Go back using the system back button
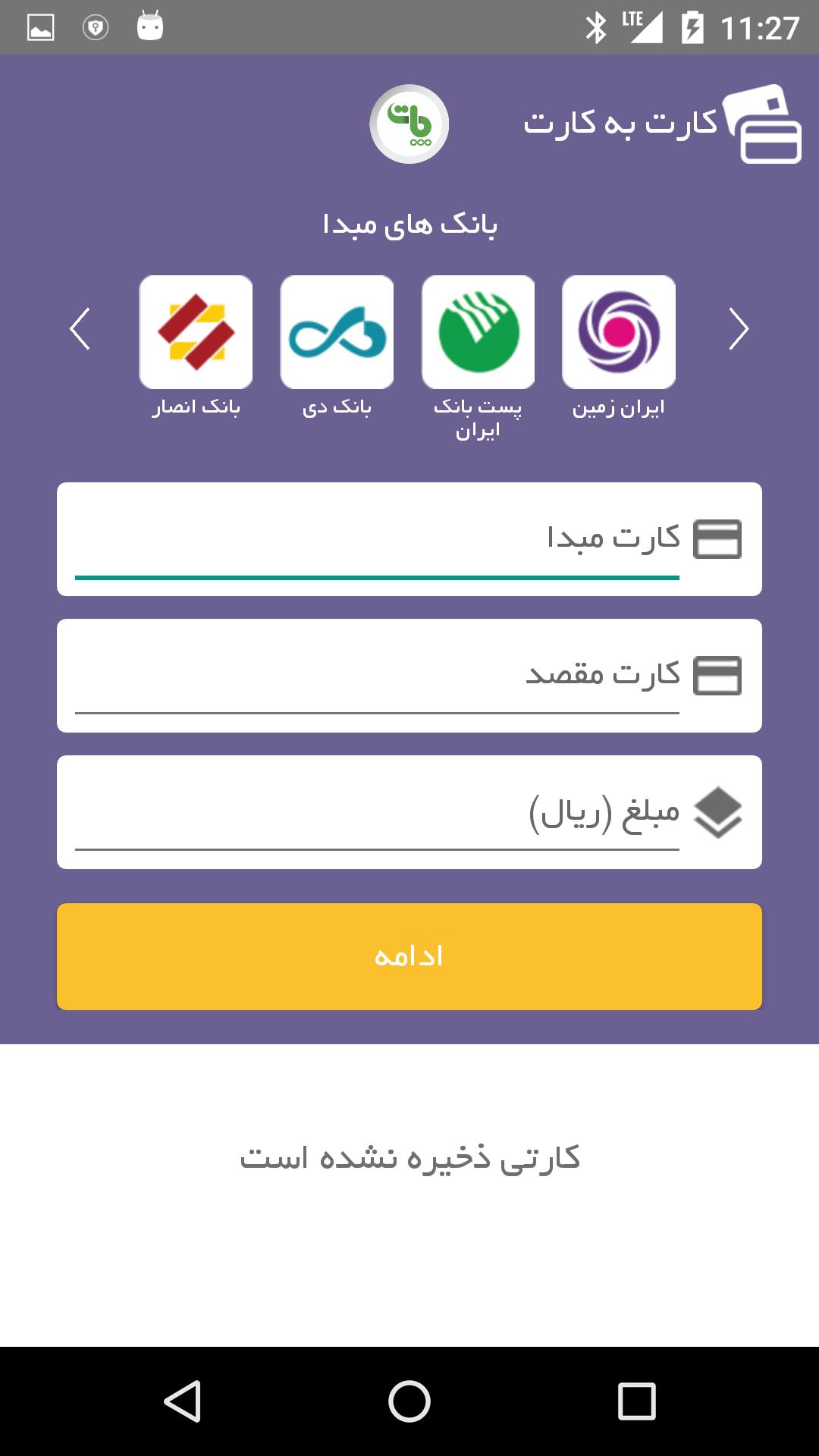The height and width of the screenshot is (1456, 819). (x=182, y=1401)
